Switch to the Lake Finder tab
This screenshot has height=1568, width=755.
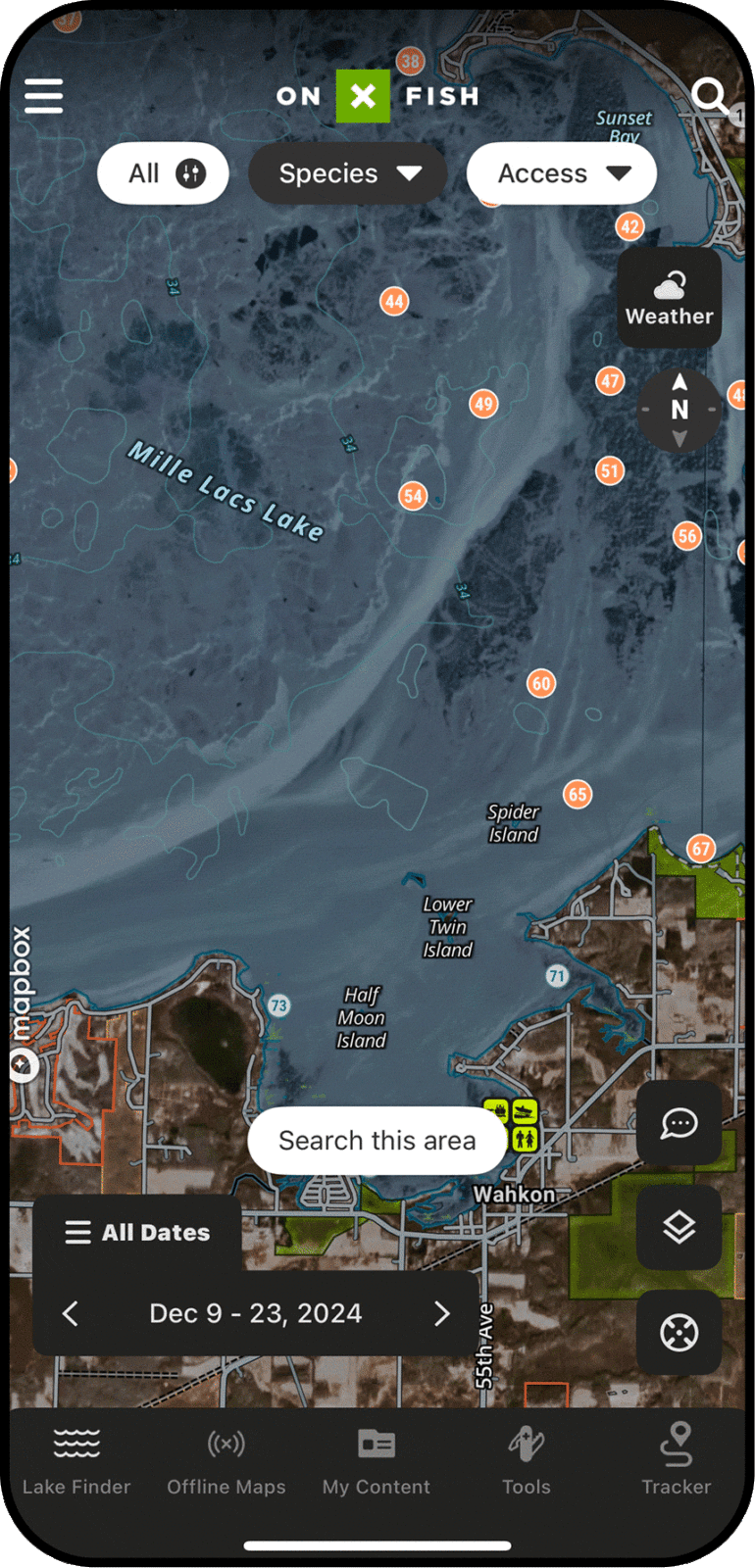pyautogui.click(x=76, y=1460)
